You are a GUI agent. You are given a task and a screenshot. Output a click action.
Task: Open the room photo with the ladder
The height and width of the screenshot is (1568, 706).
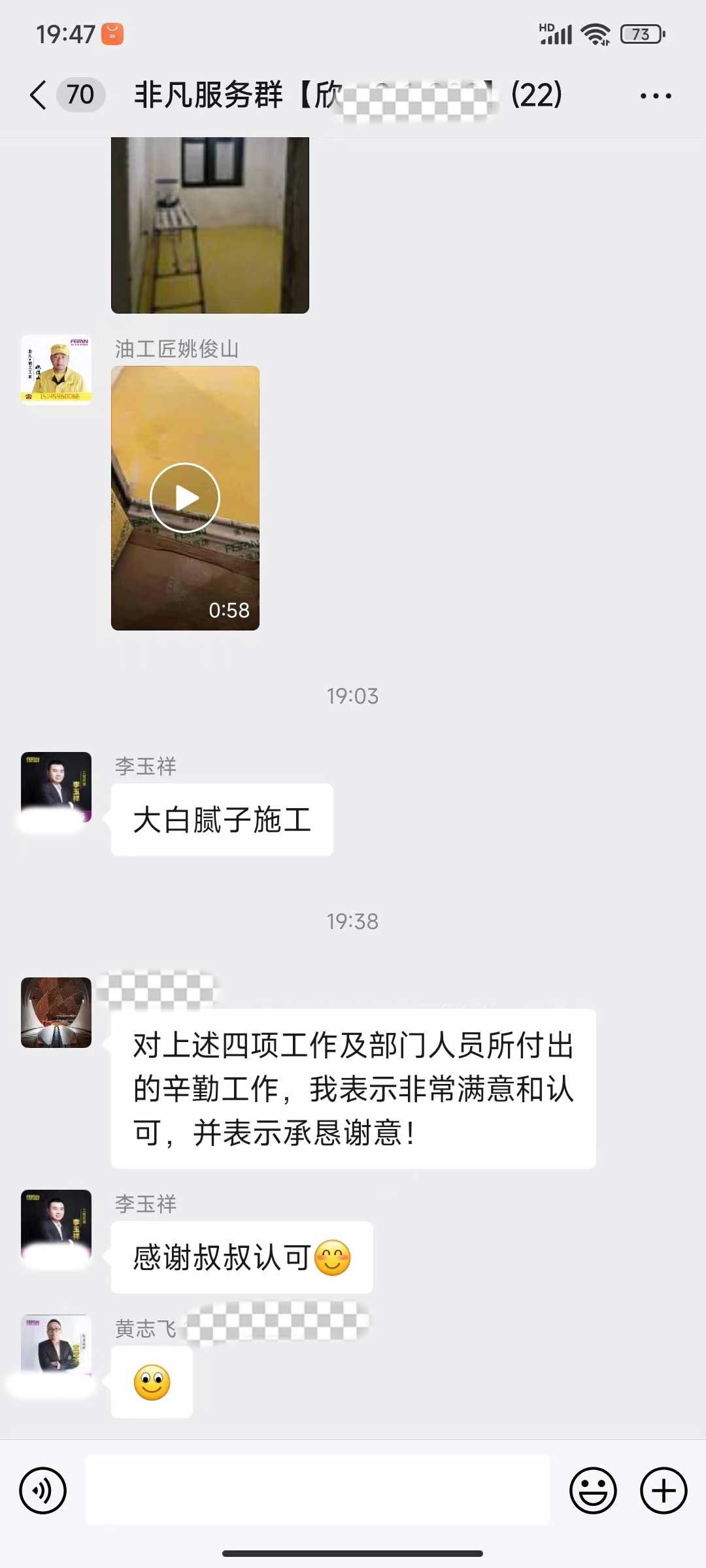tap(210, 225)
